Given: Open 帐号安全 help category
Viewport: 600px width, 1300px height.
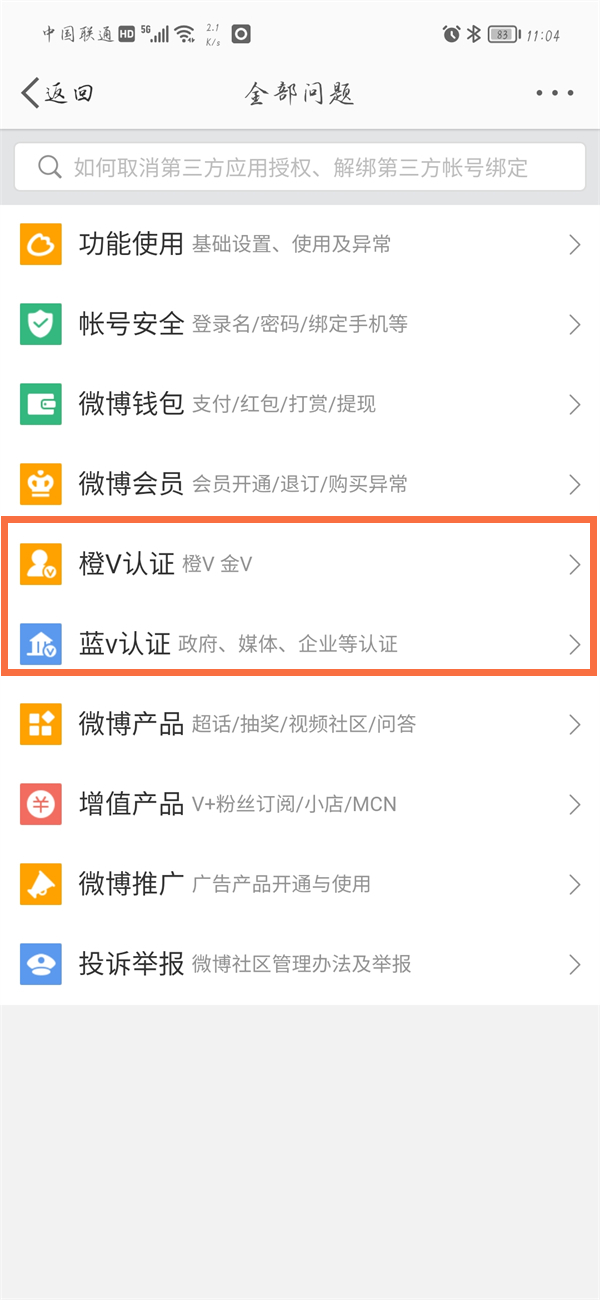Looking at the screenshot, I should pyautogui.click(x=300, y=324).
